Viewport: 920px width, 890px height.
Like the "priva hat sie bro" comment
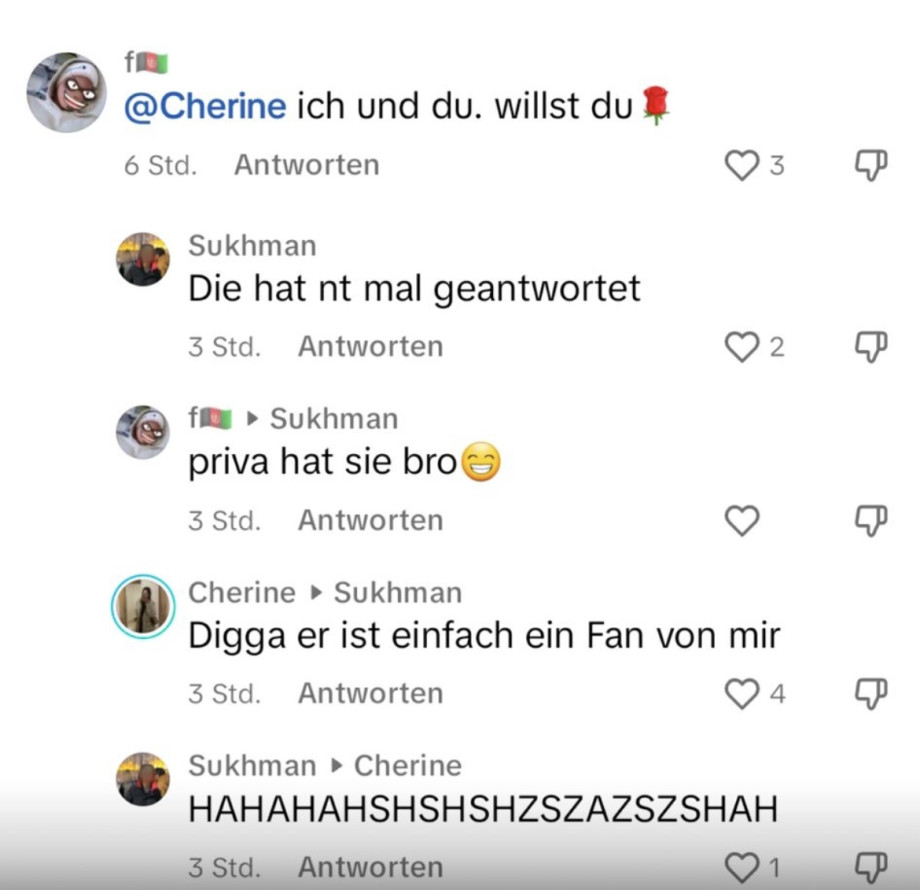[x=741, y=520]
